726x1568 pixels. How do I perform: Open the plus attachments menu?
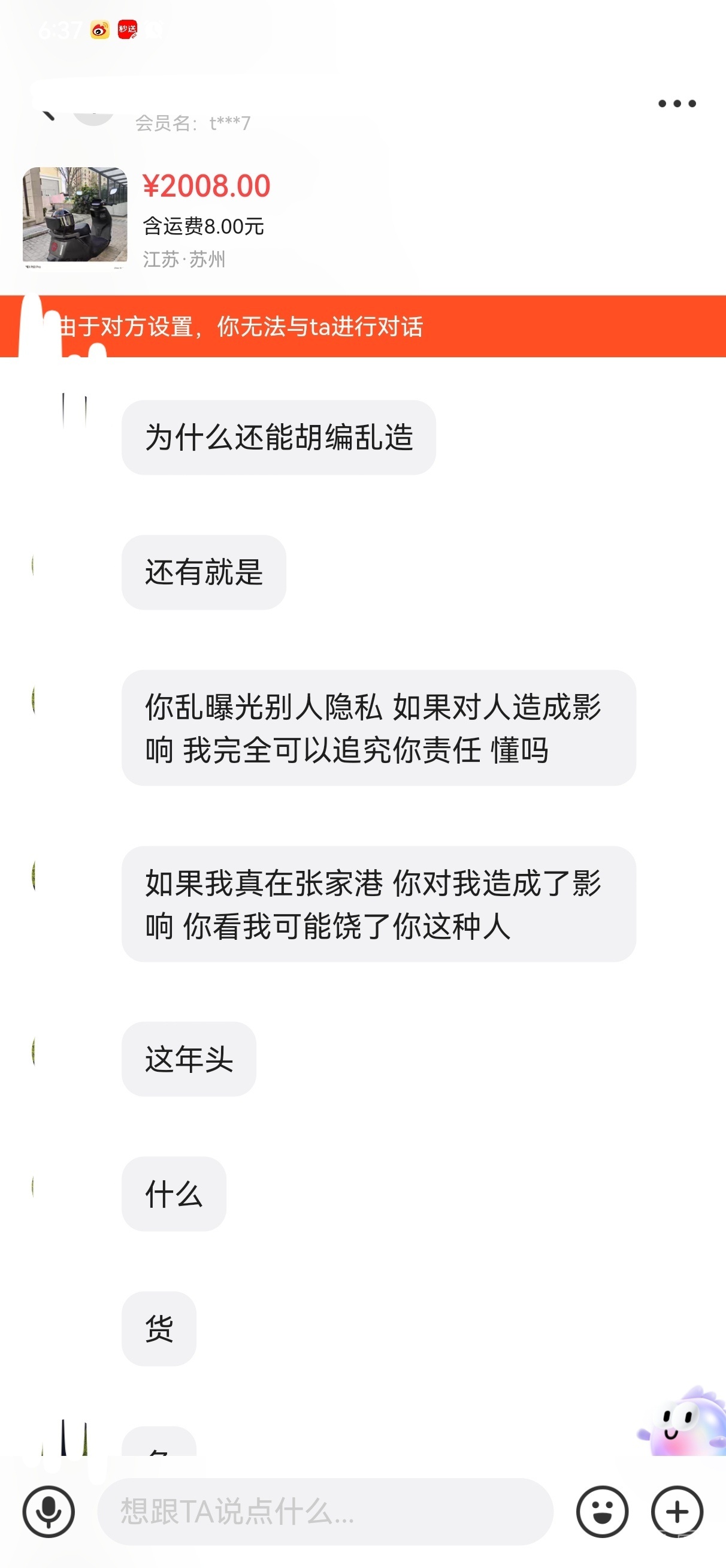click(677, 1512)
